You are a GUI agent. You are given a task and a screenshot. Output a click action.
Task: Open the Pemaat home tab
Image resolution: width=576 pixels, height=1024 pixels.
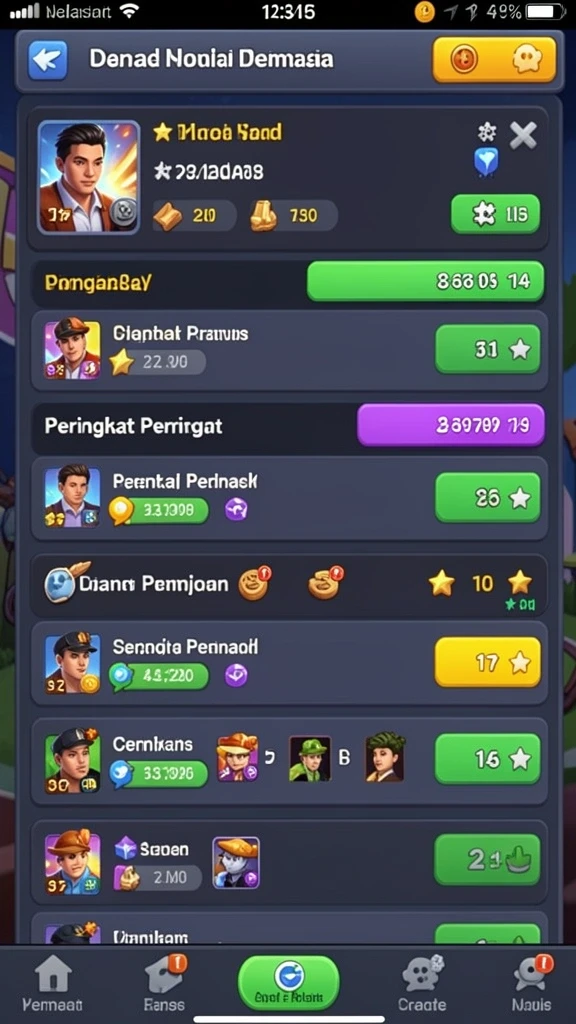tap(52, 985)
